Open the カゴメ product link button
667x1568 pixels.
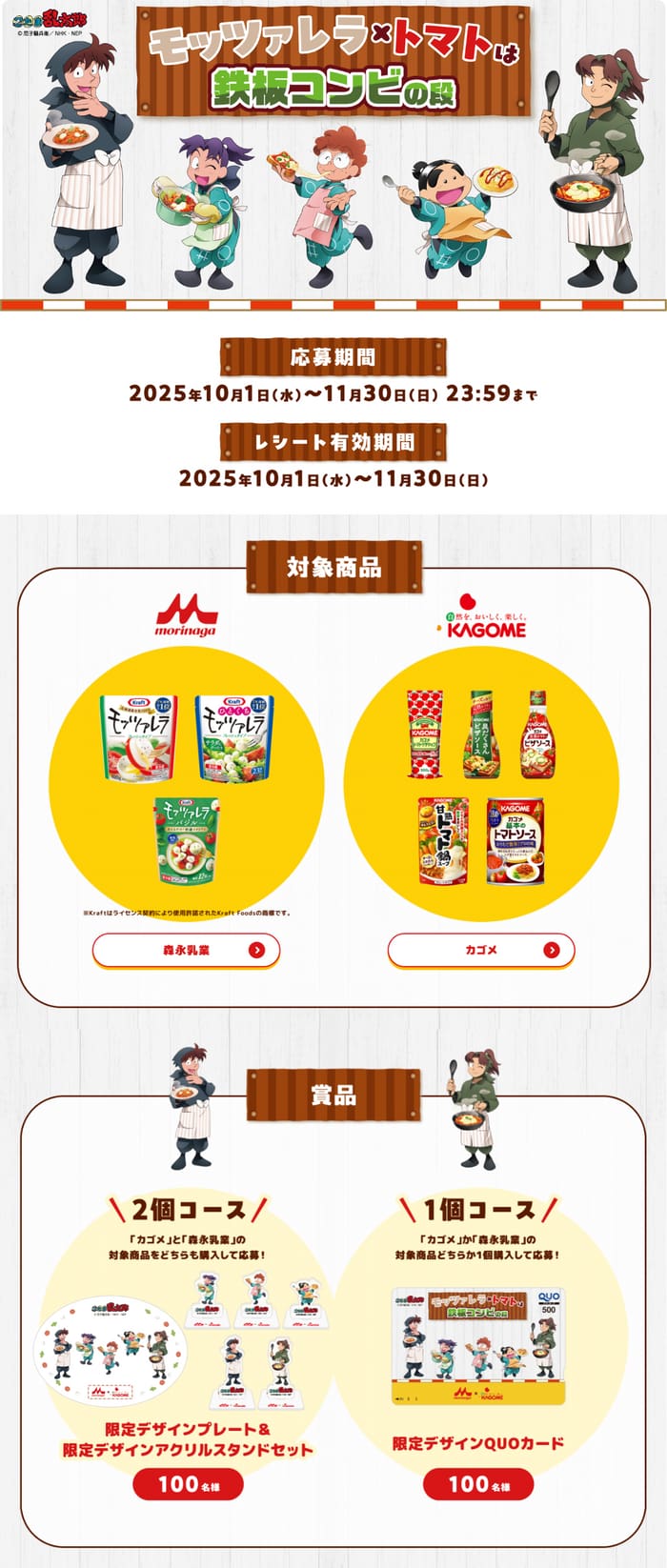(481, 950)
